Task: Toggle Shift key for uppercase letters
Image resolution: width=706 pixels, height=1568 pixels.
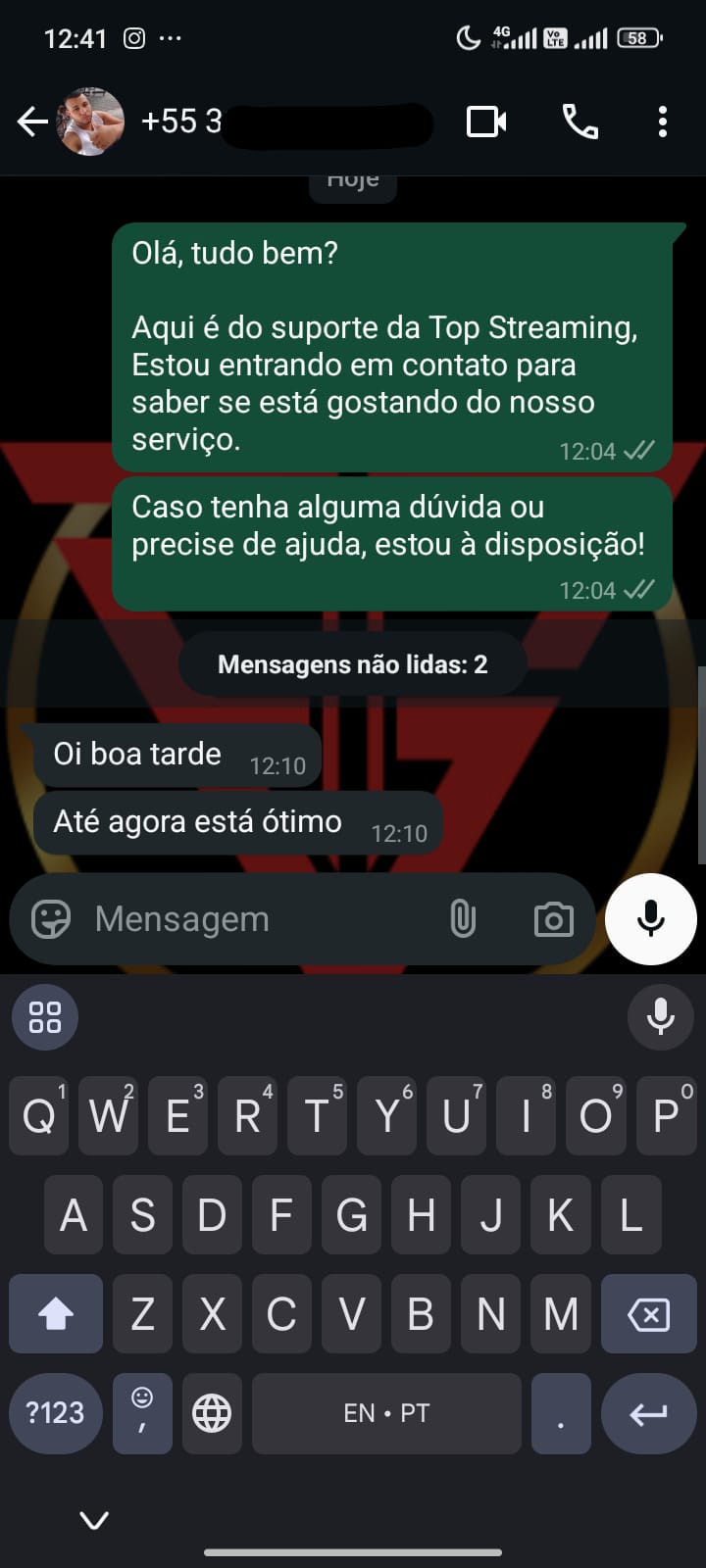Action: click(55, 1313)
